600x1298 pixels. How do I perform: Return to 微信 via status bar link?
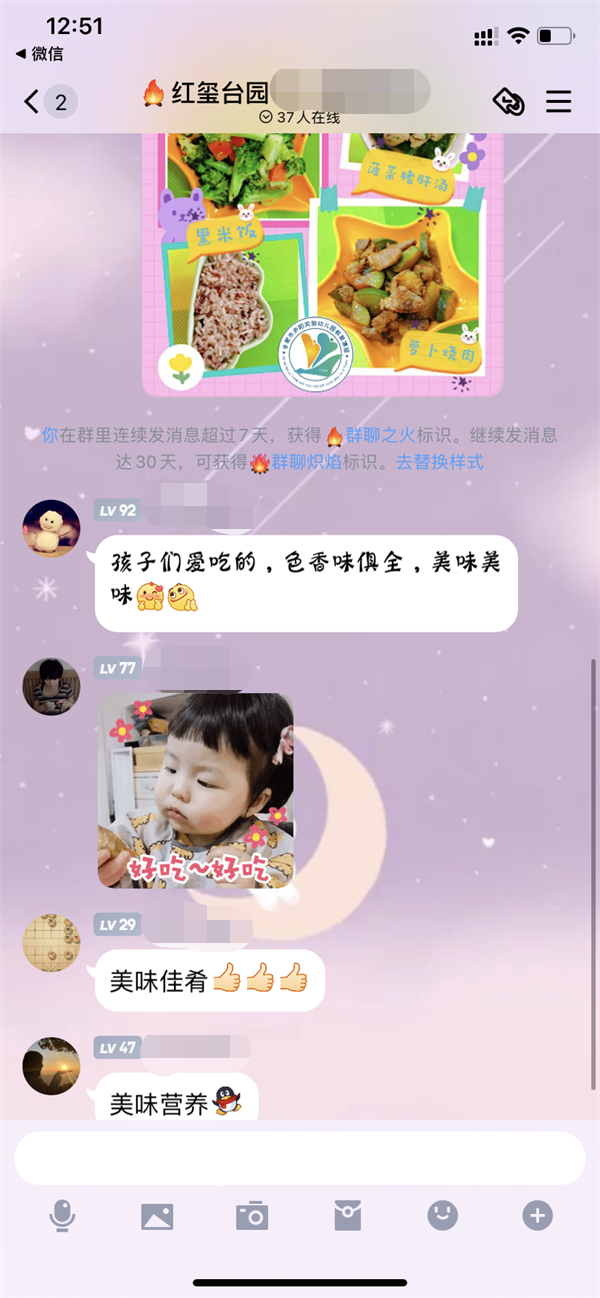click(40, 53)
